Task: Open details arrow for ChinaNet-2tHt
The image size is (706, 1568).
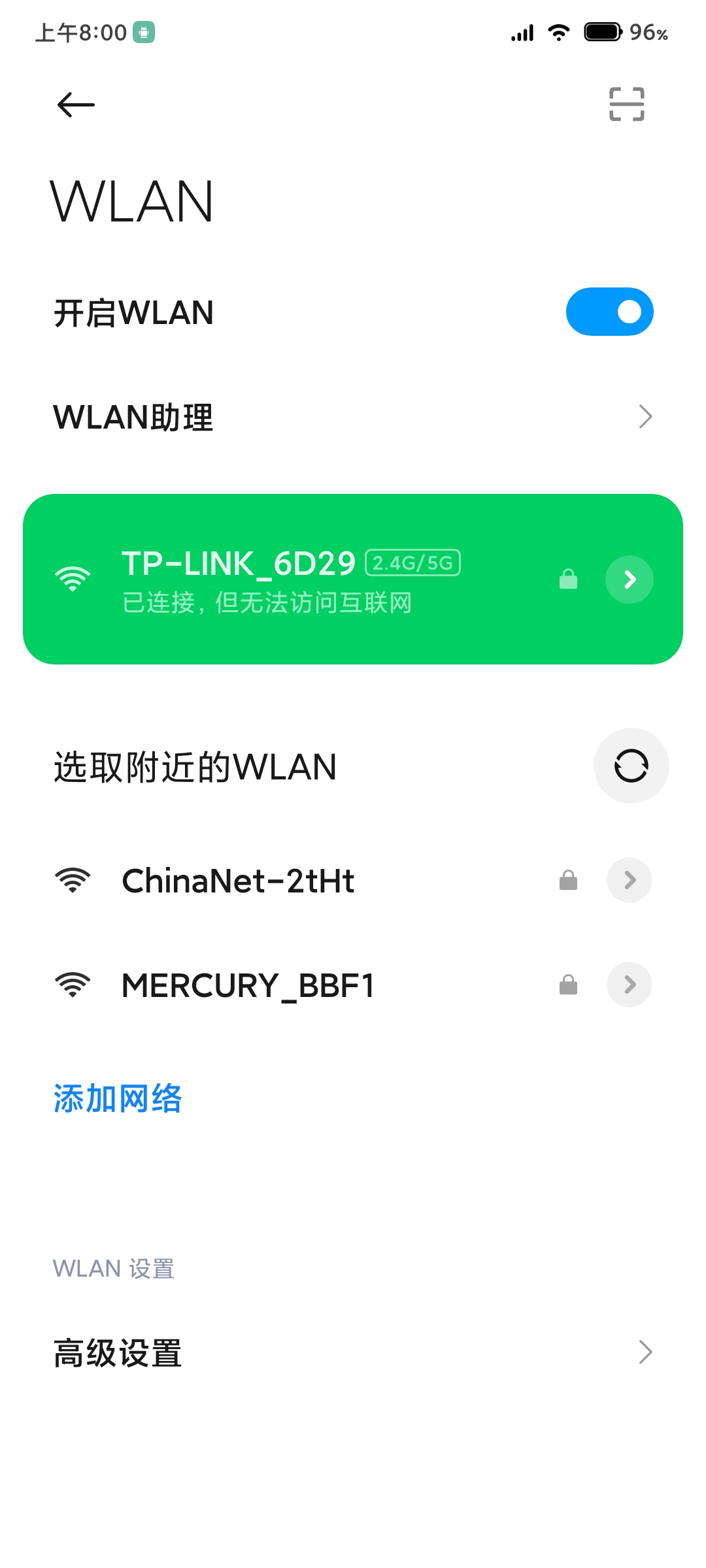Action: 630,880
